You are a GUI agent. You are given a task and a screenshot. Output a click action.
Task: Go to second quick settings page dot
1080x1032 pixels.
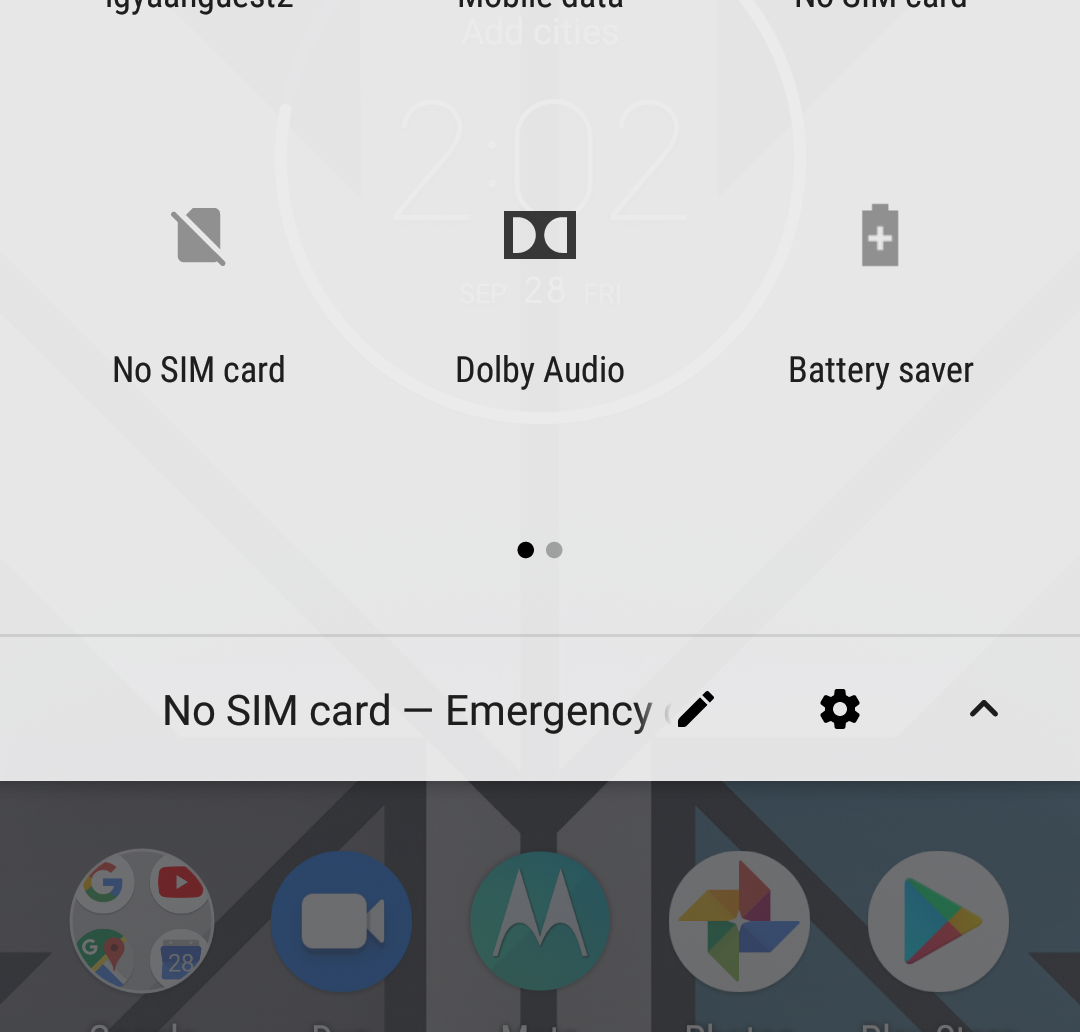[x=555, y=550]
